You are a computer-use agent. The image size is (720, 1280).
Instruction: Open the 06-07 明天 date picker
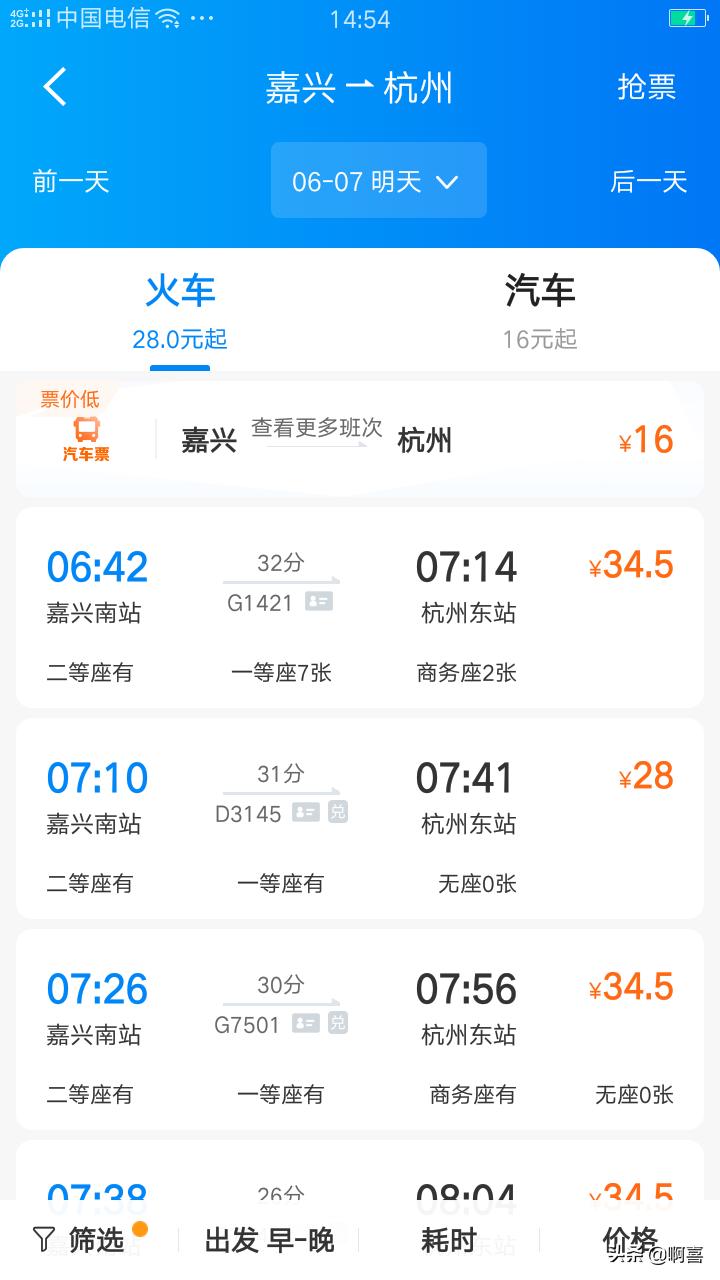tap(379, 180)
